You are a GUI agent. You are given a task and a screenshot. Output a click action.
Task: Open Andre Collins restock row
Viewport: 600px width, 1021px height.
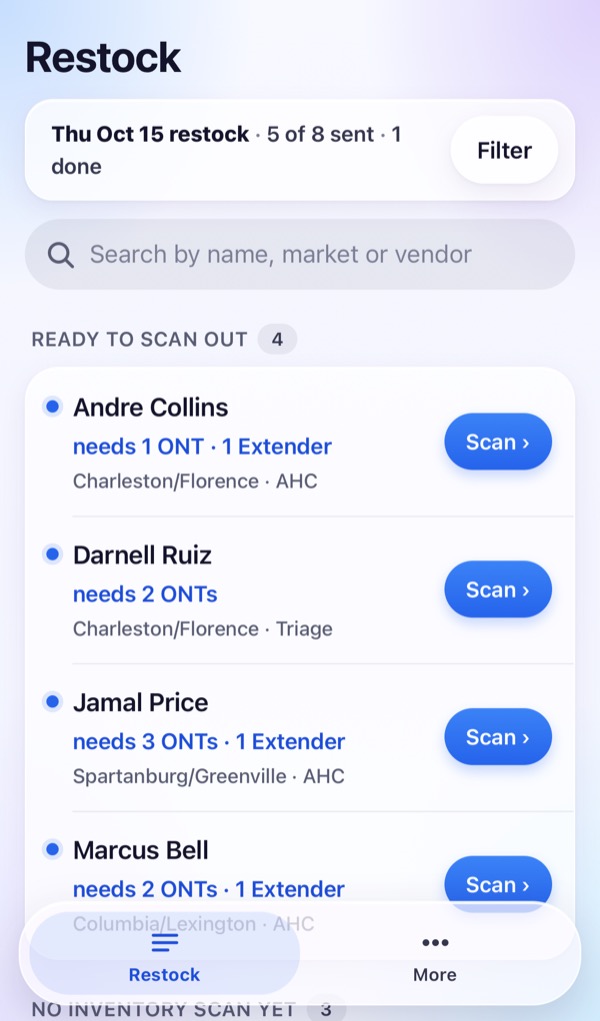point(300,443)
